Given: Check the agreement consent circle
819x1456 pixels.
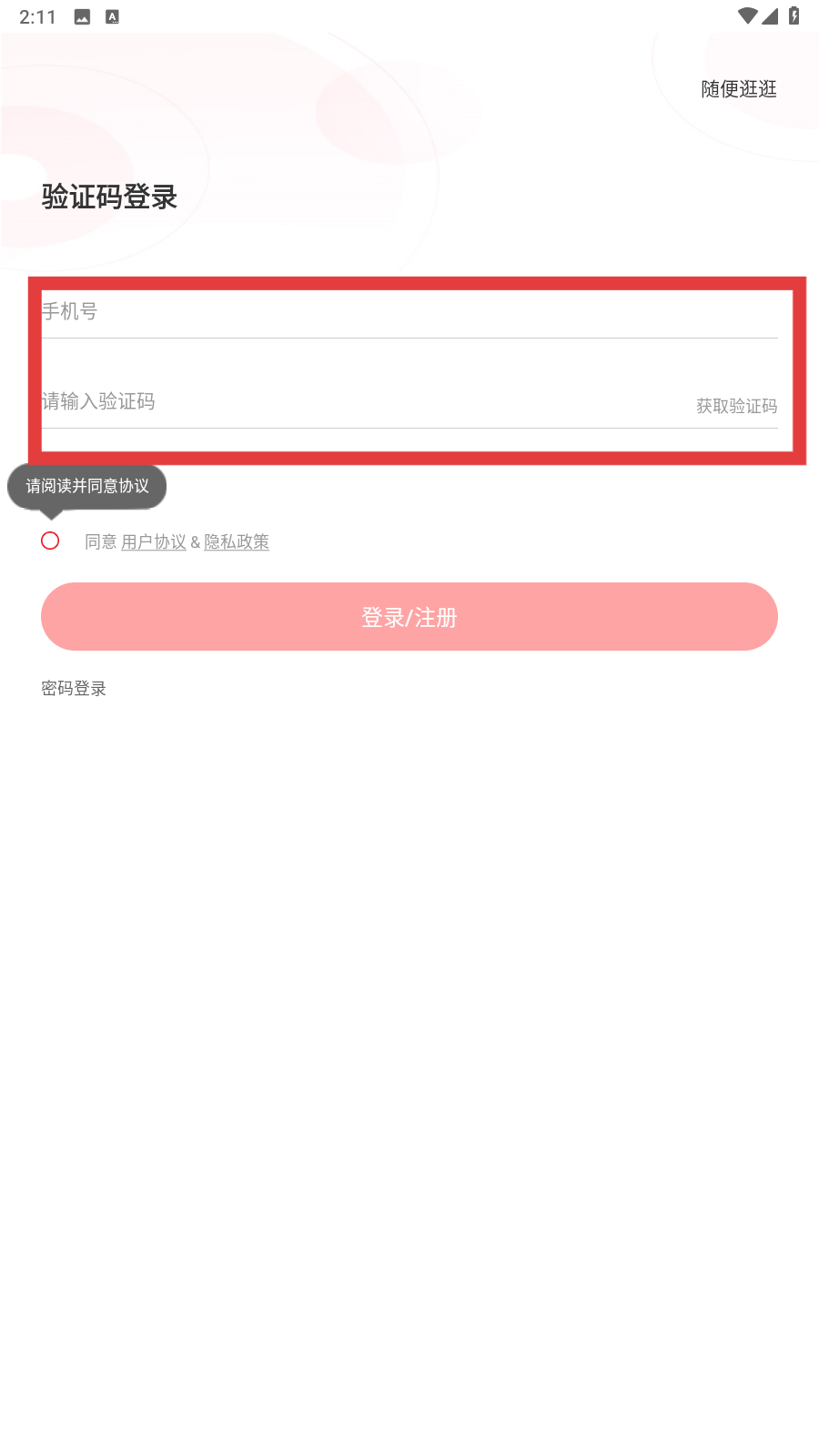Looking at the screenshot, I should pos(50,541).
